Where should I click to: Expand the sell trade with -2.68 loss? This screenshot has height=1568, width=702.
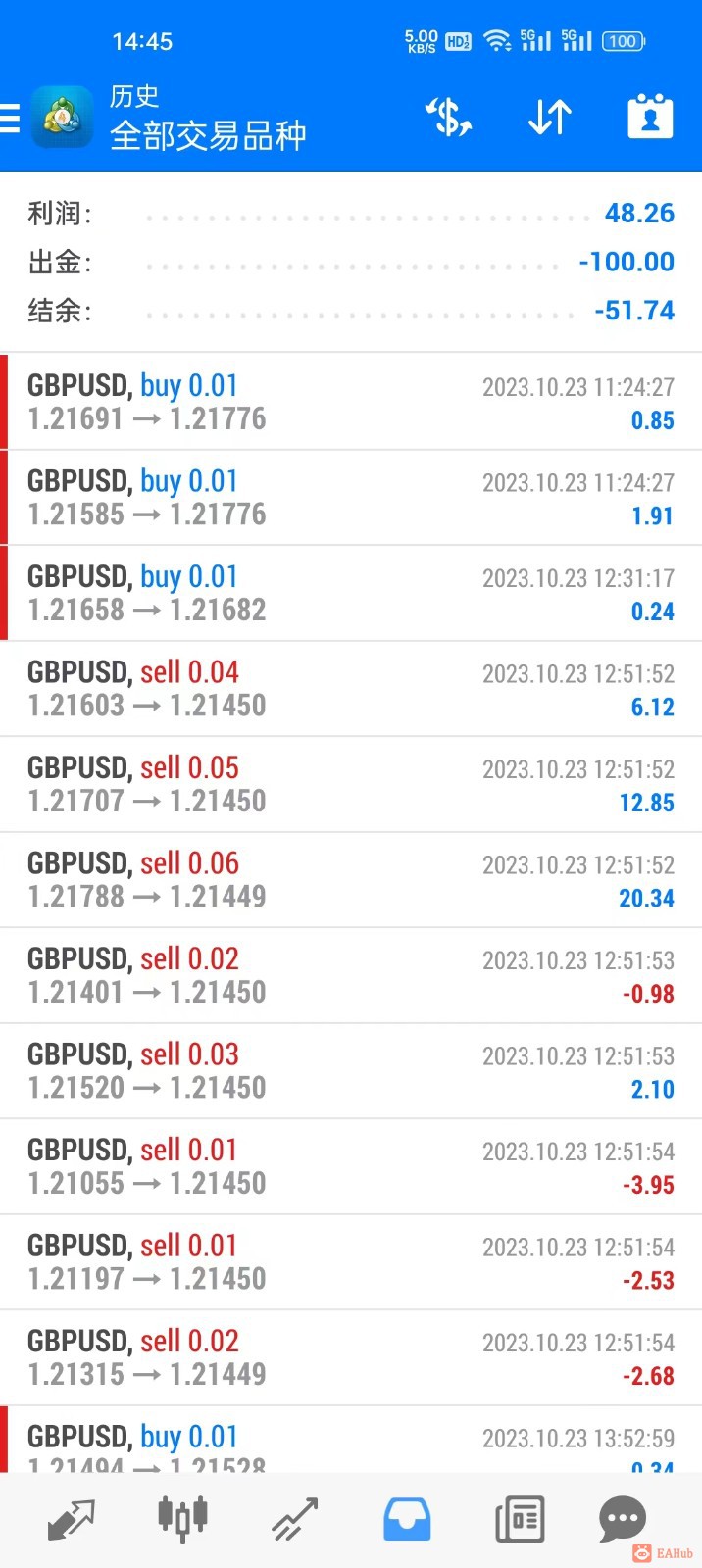(351, 1357)
